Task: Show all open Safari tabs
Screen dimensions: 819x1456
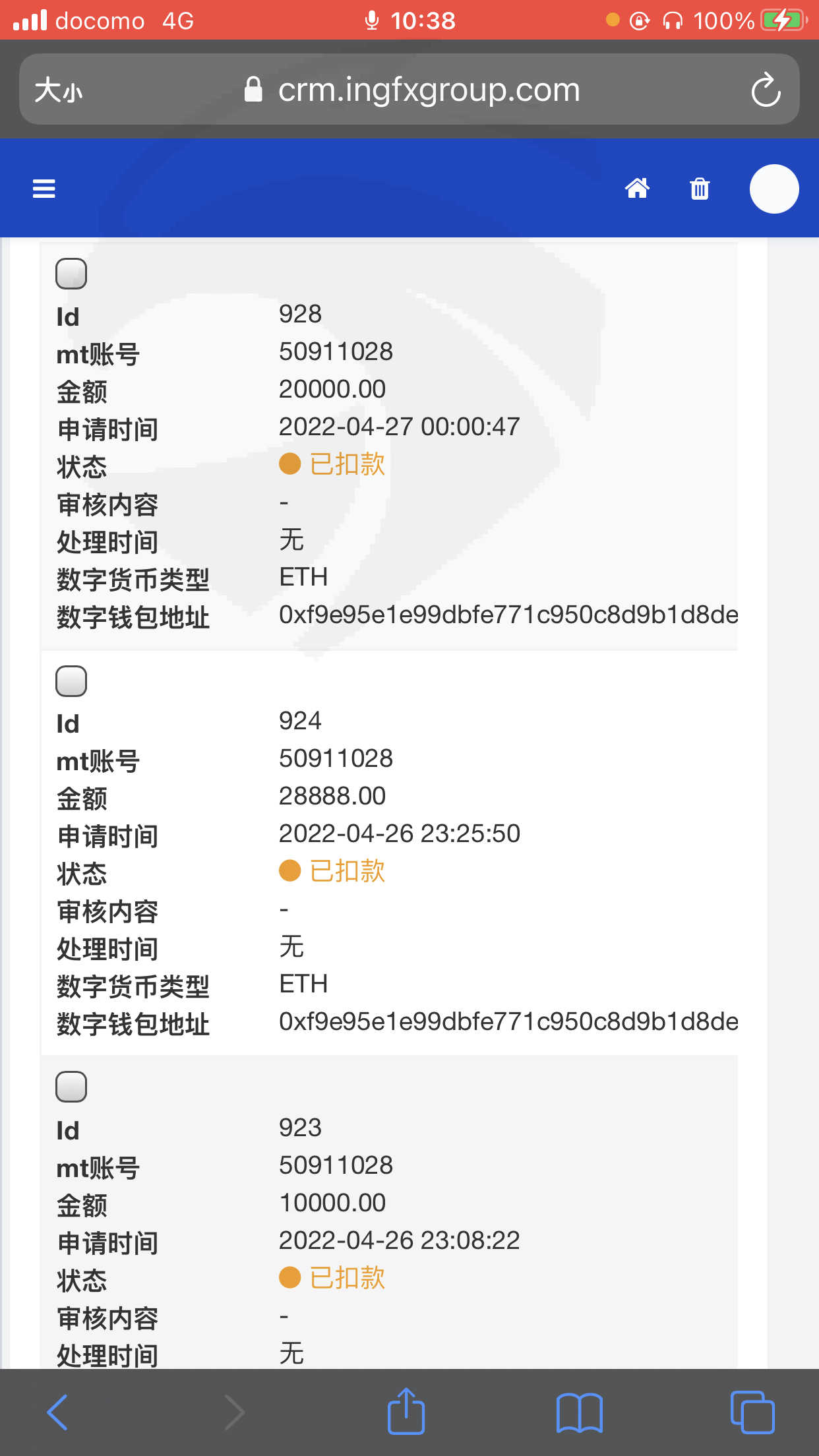Action: (752, 1412)
